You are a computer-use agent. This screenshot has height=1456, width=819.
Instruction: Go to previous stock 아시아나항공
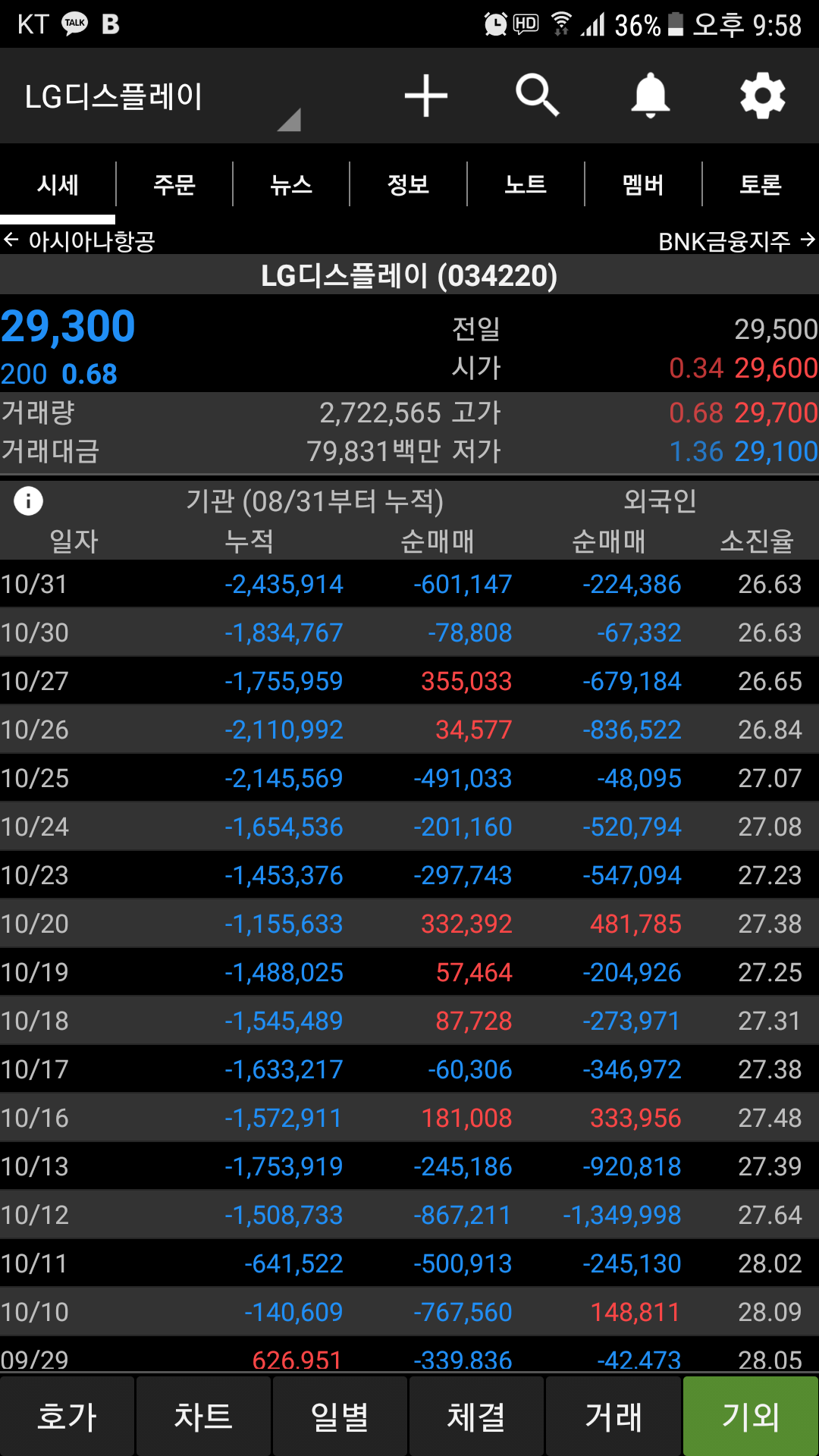pos(80,241)
